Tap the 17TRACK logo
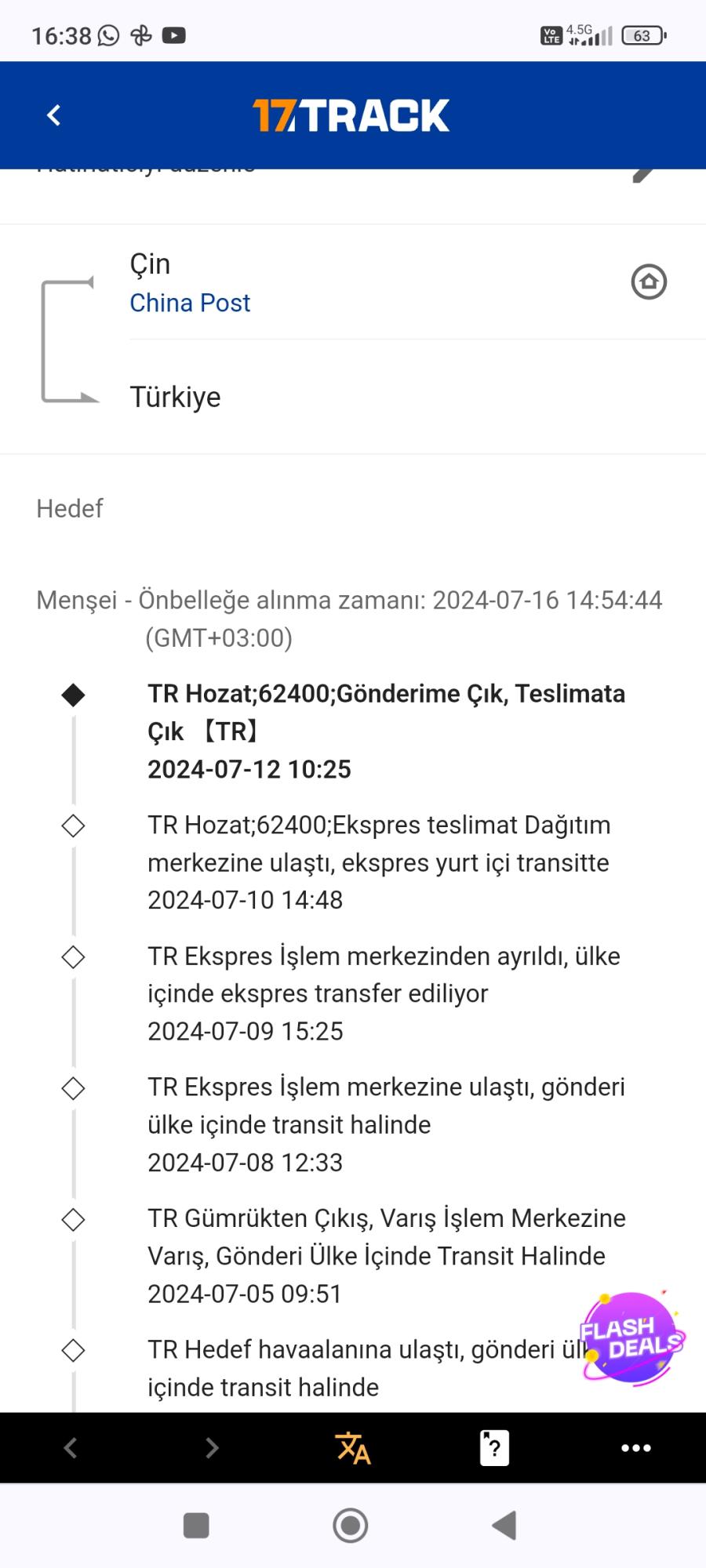Screen dimensions: 706x1568 point(353,114)
